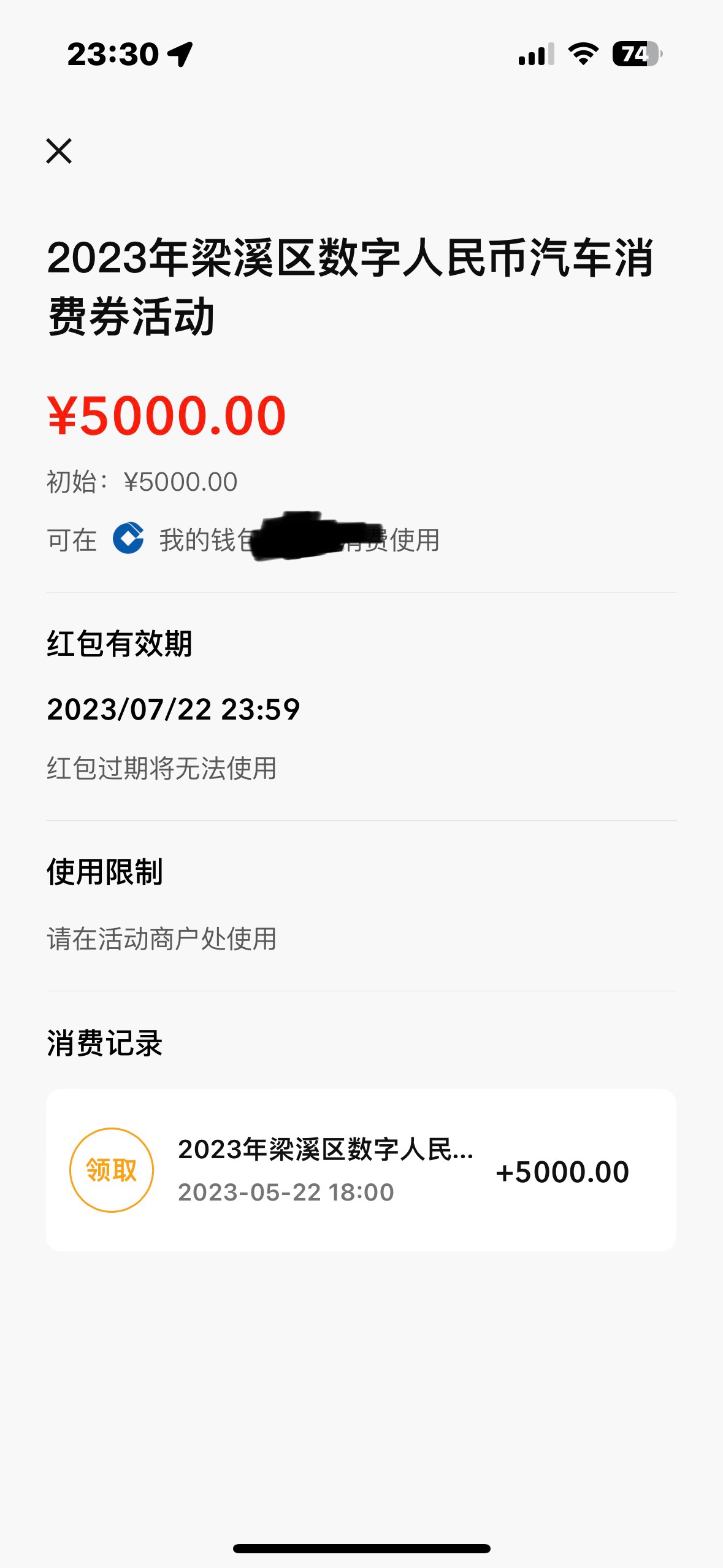Open the 领取 record from 2023-05-22
Screen dimensions: 723x1568
[361, 1169]
